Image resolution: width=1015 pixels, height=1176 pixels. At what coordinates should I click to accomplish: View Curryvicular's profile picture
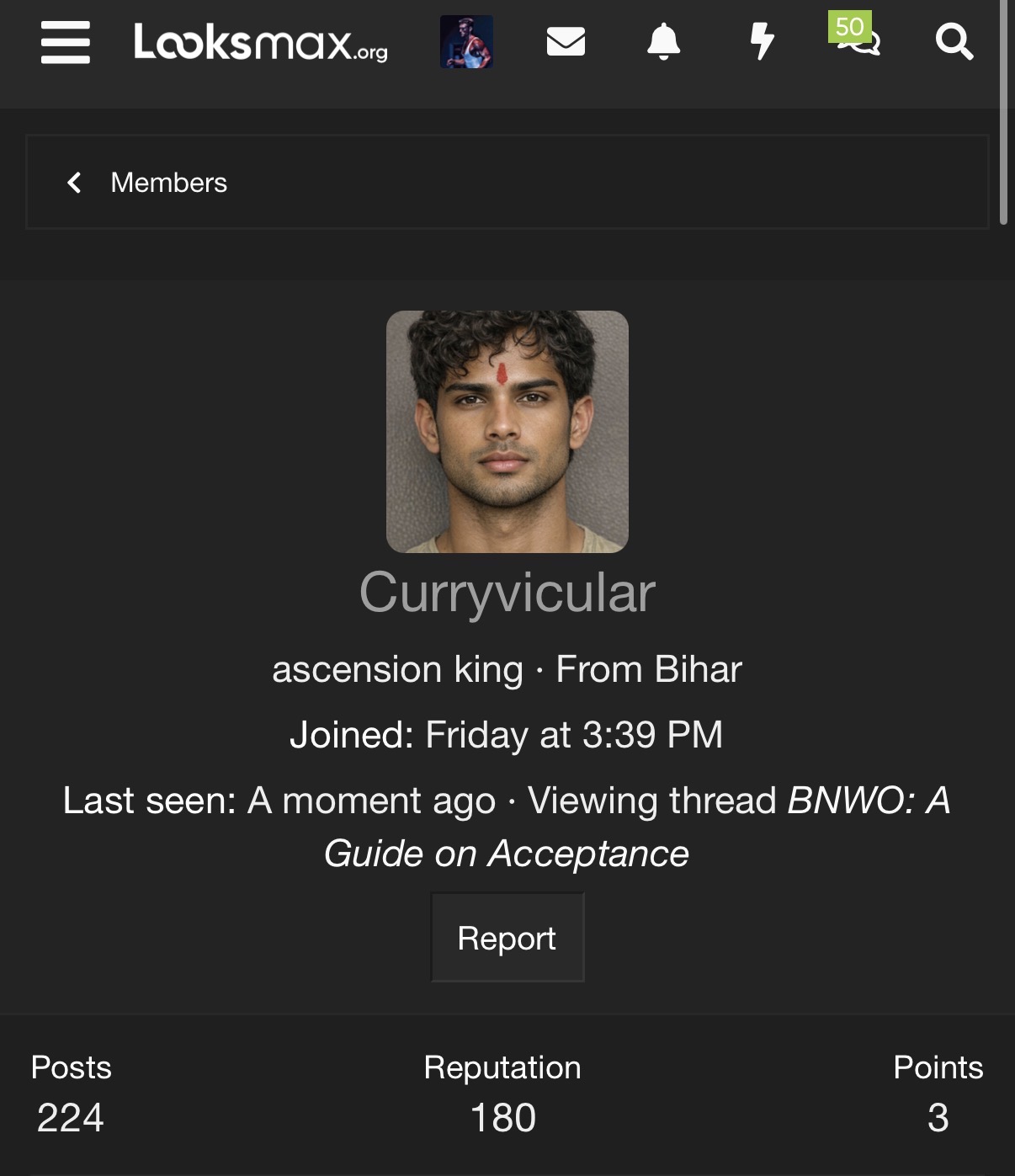point(507,432)
